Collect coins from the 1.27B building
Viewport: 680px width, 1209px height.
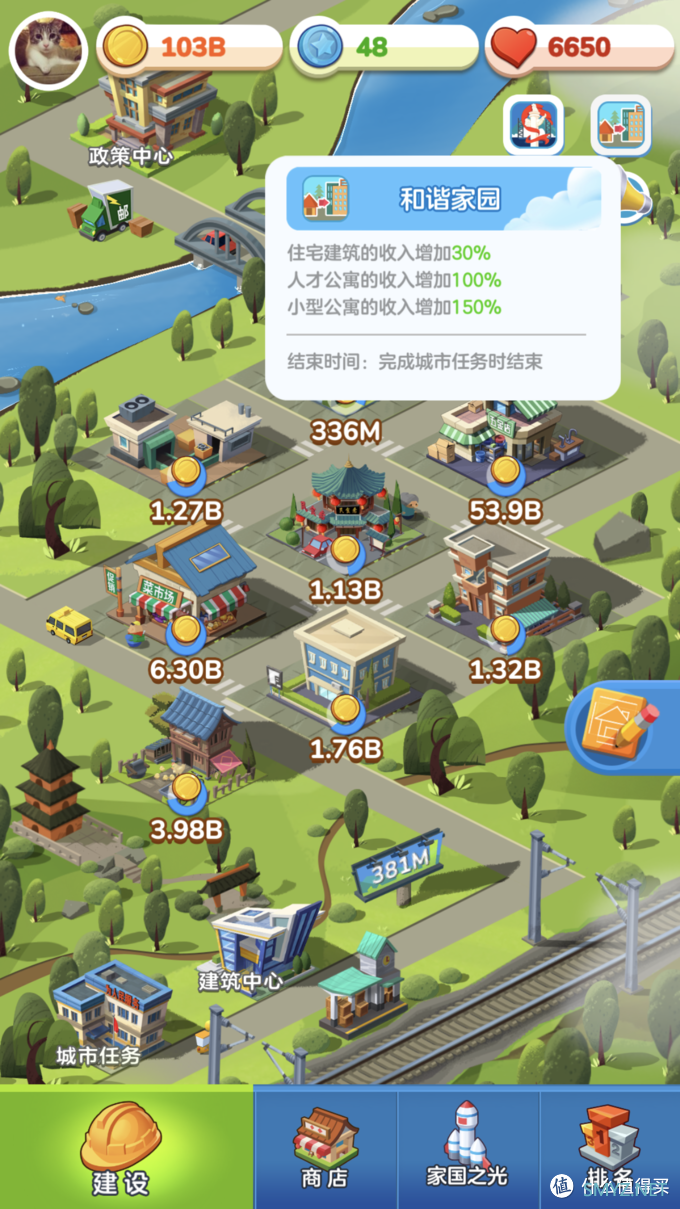click(x=184, y=472)
